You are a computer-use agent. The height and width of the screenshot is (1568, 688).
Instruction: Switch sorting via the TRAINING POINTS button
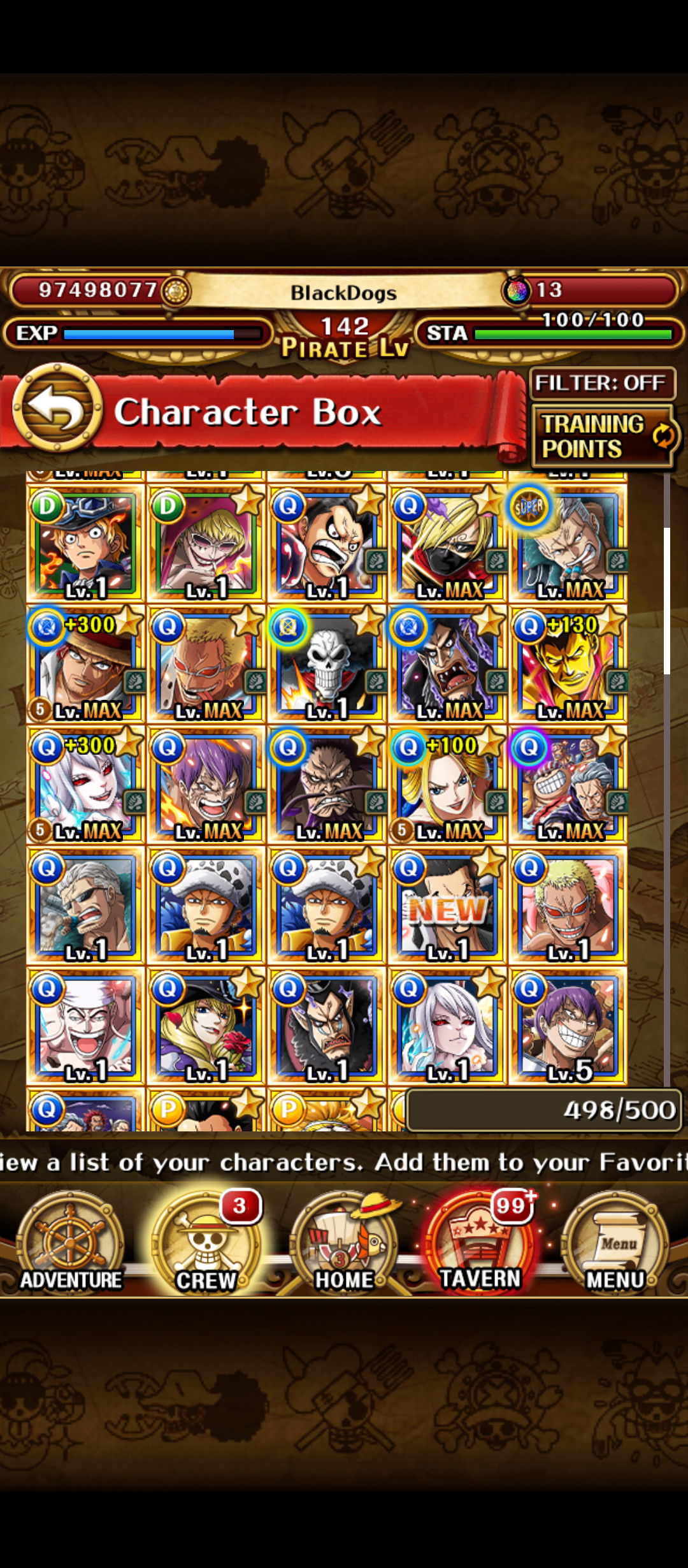(601, 436)
